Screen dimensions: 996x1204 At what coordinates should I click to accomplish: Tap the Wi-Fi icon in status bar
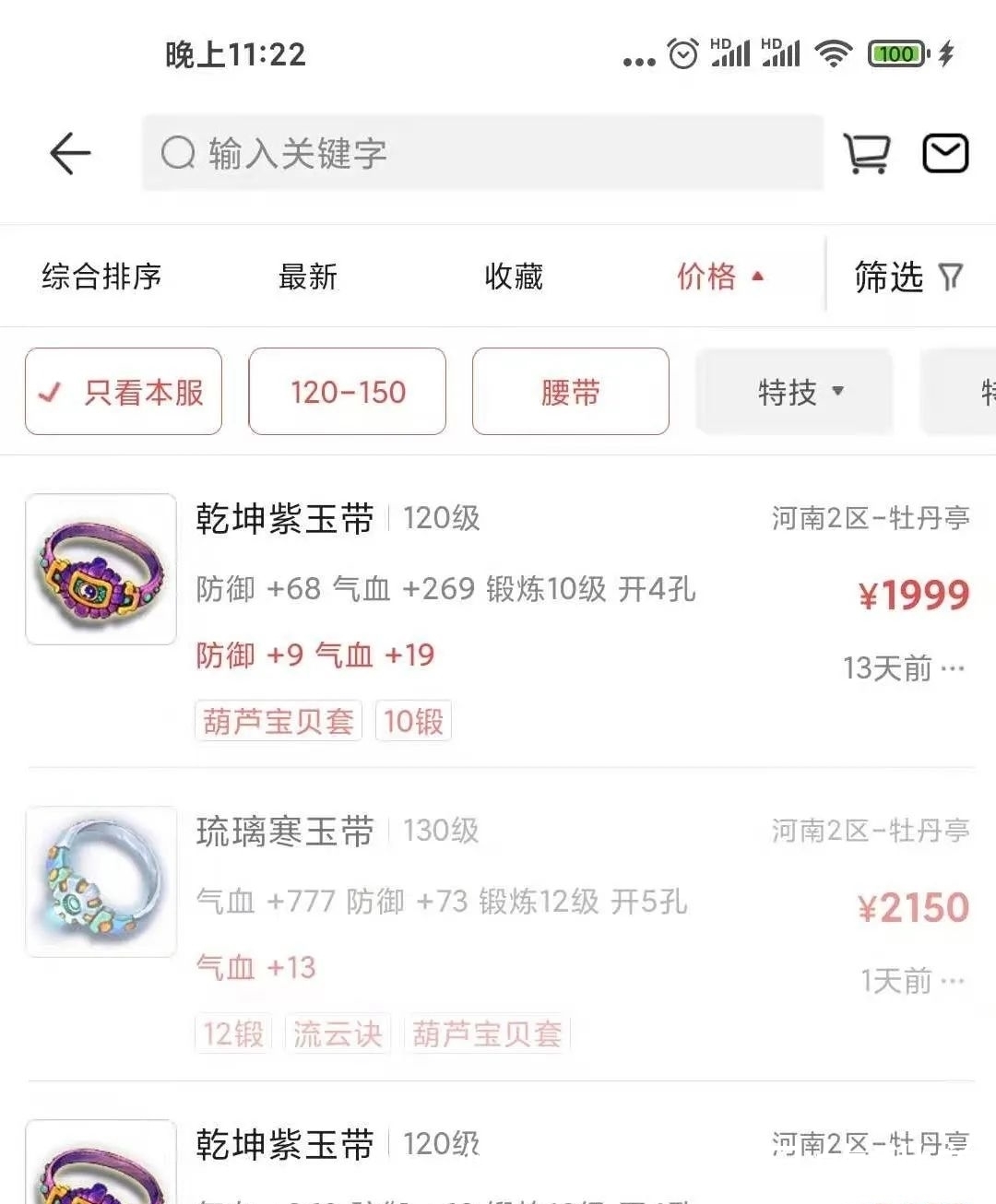(x=833, y=54)
